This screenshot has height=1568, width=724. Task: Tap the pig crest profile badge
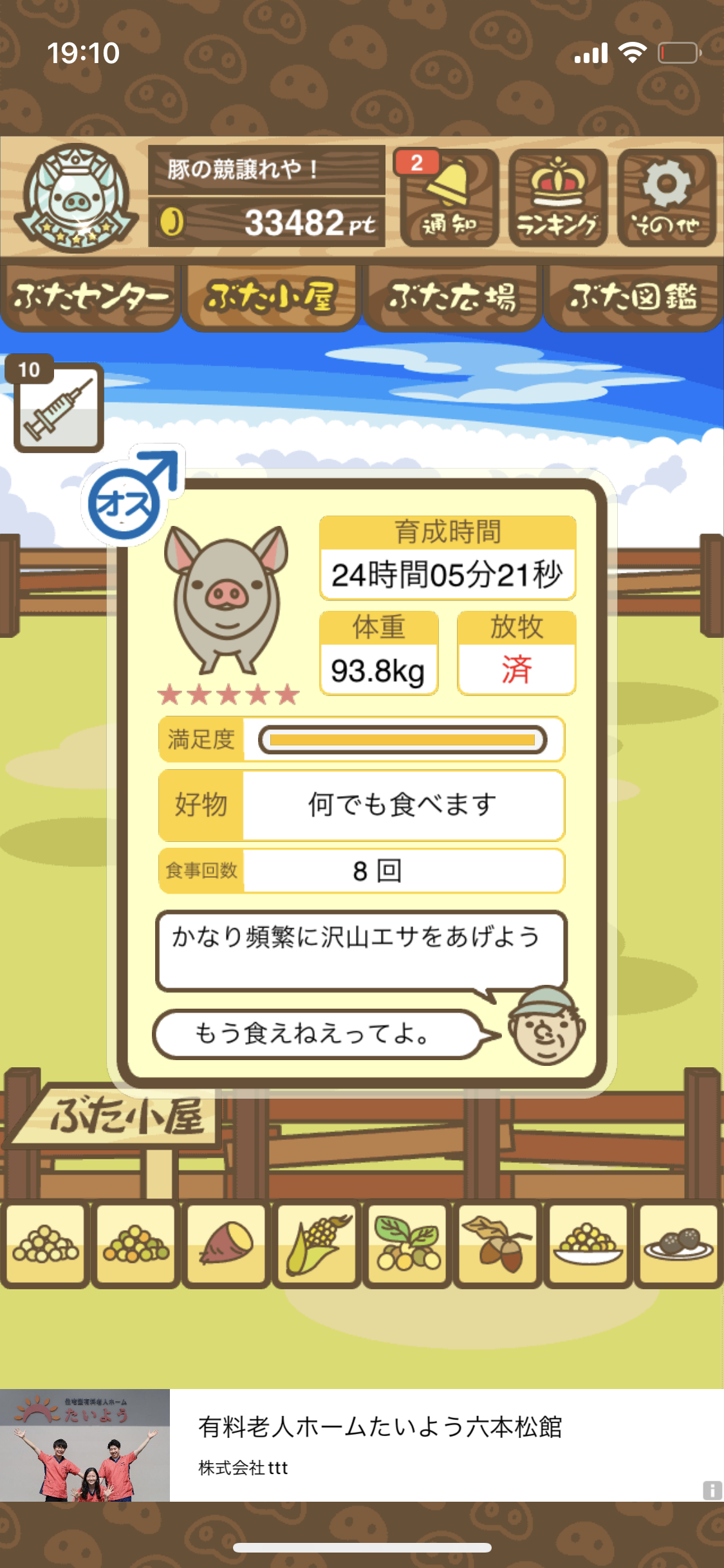[x=76, y=198]
